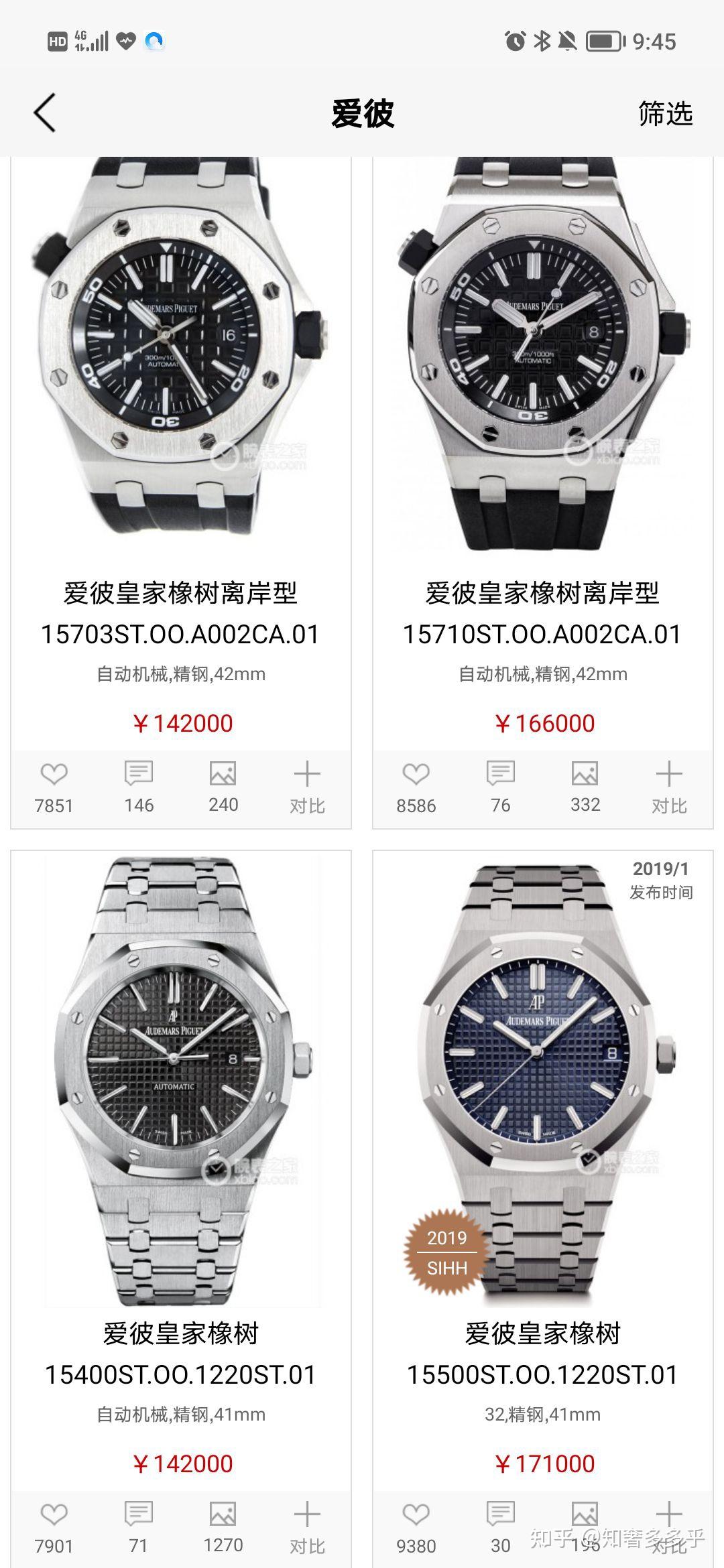The image size is (724, 1568).
Task: Add 15710ST to 对比 comparison
Action: (669, 787)
